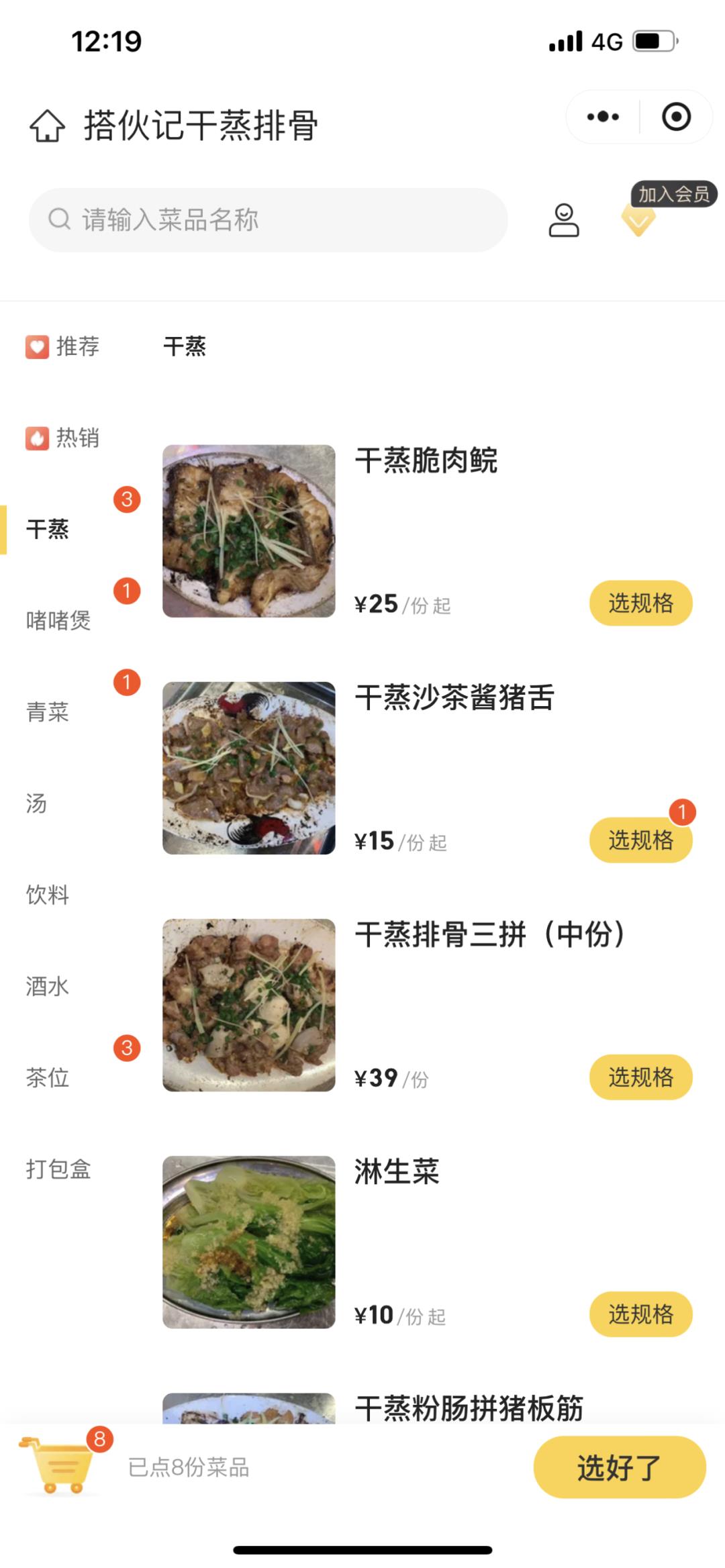Open the mini program overflow menu
The image size is (725, 1568).
pos(602,117)
